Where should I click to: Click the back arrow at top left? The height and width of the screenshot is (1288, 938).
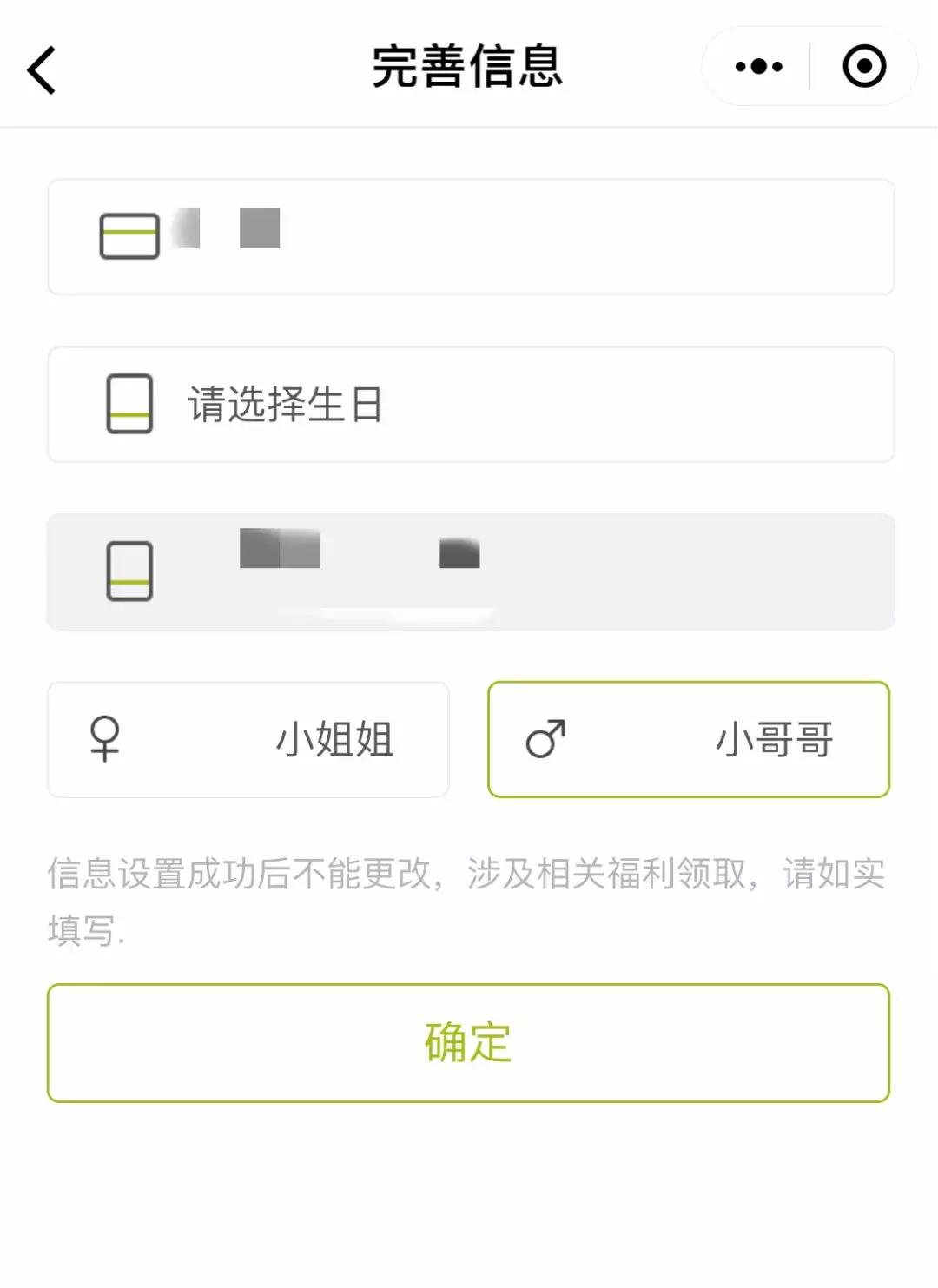point(42,69)
